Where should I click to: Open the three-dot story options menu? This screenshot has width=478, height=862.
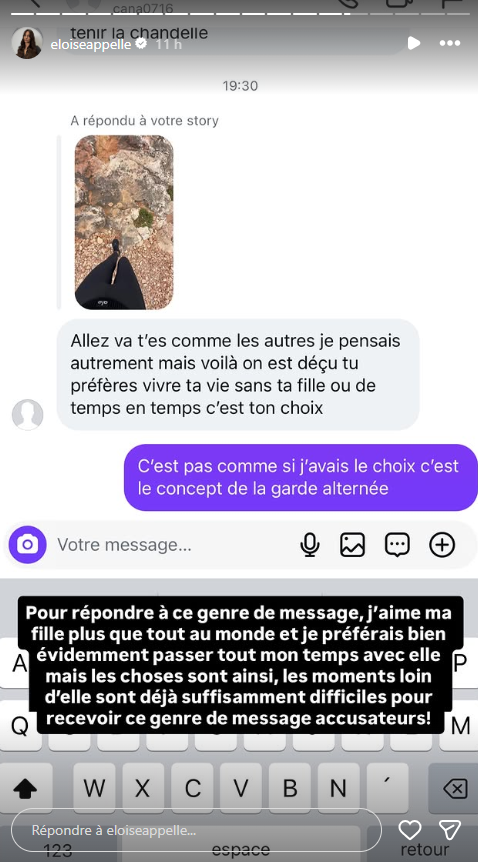[450, 43]
